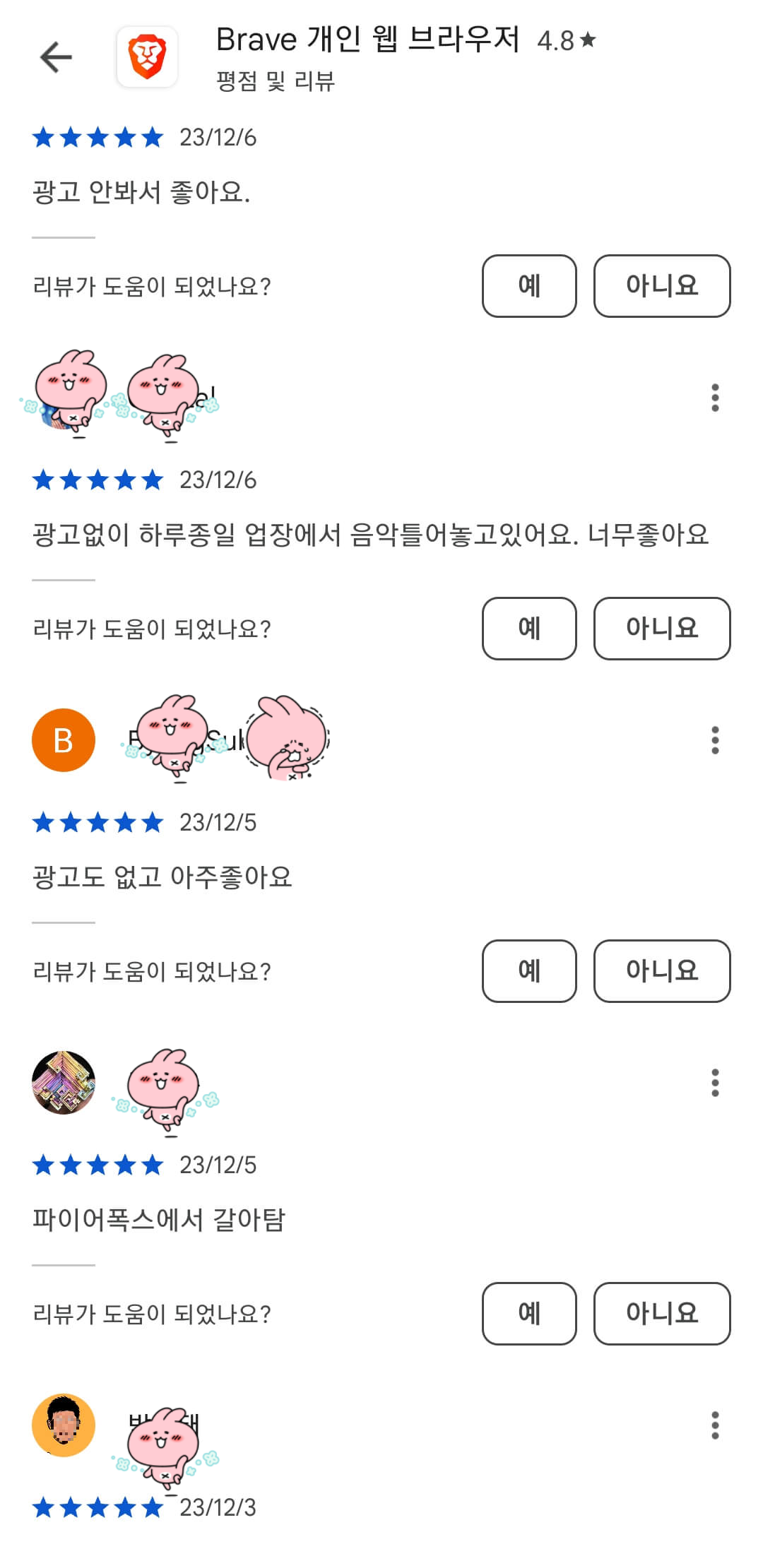The width and height of the screenshot is (763, 1568).
Task: Mark the music review as helpful with 예
Action: tap(528, 629)
